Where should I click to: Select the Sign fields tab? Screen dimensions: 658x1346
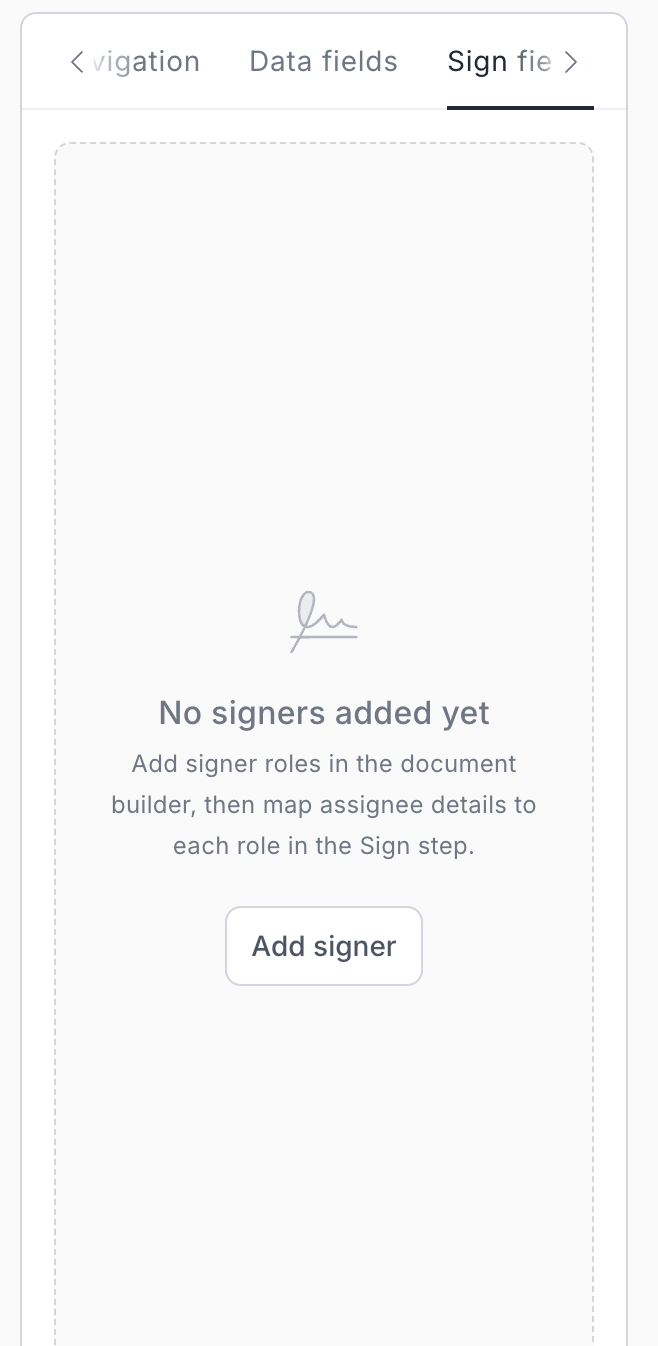pyautogui.click(x=499, y=62)
